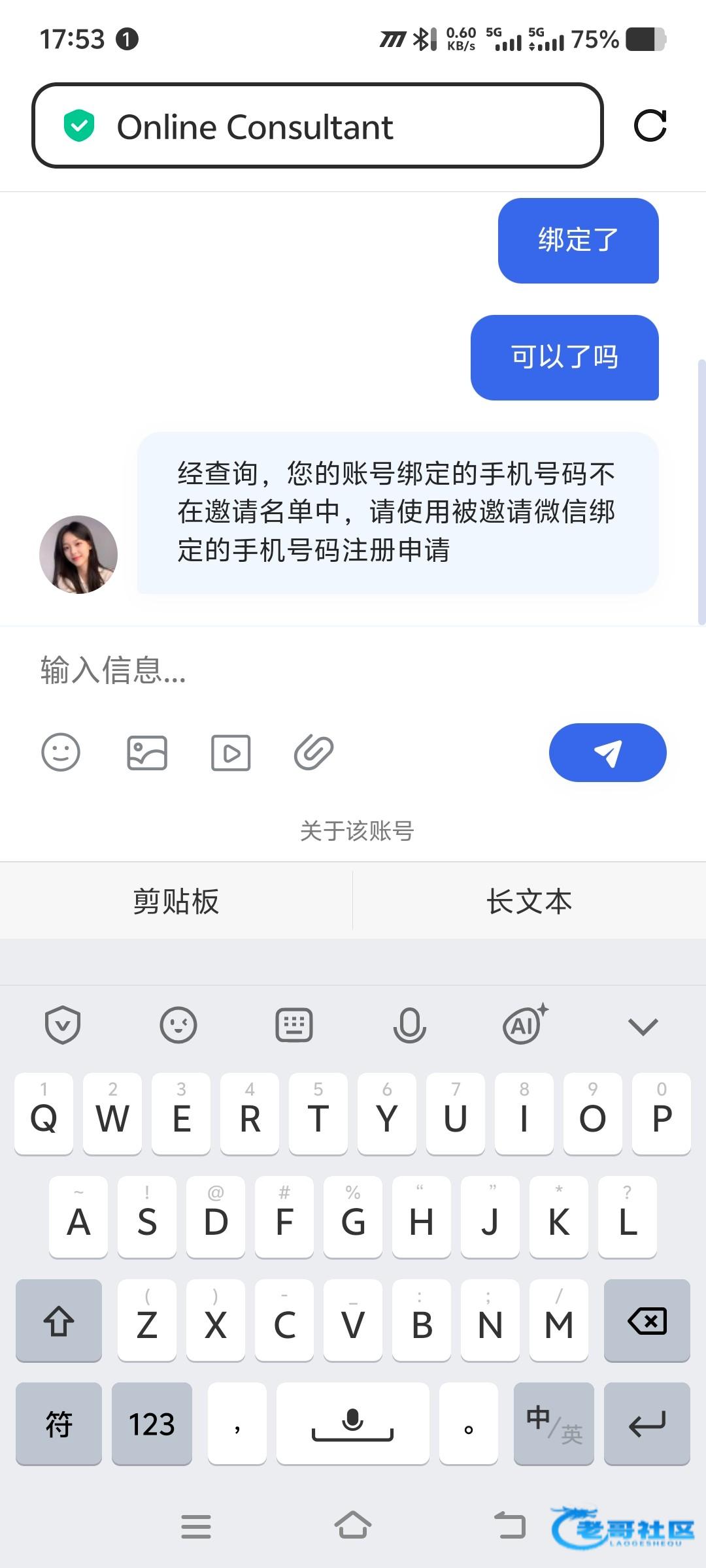Open the keyboard AI assistant

pos(524,1024)
